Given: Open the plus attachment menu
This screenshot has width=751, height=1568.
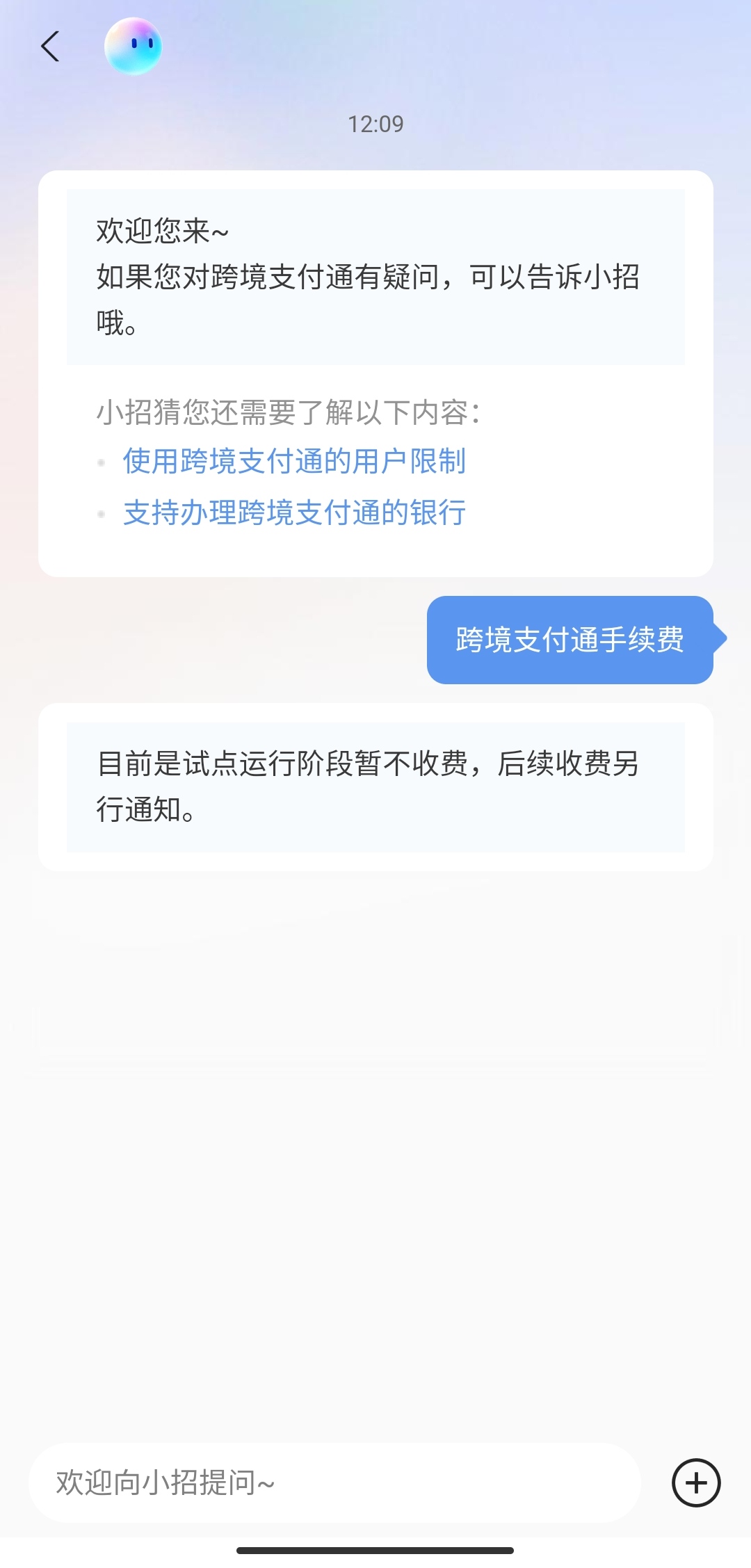Looking at the screenshot, I should pyautogui.click(x=695, y=1482).
